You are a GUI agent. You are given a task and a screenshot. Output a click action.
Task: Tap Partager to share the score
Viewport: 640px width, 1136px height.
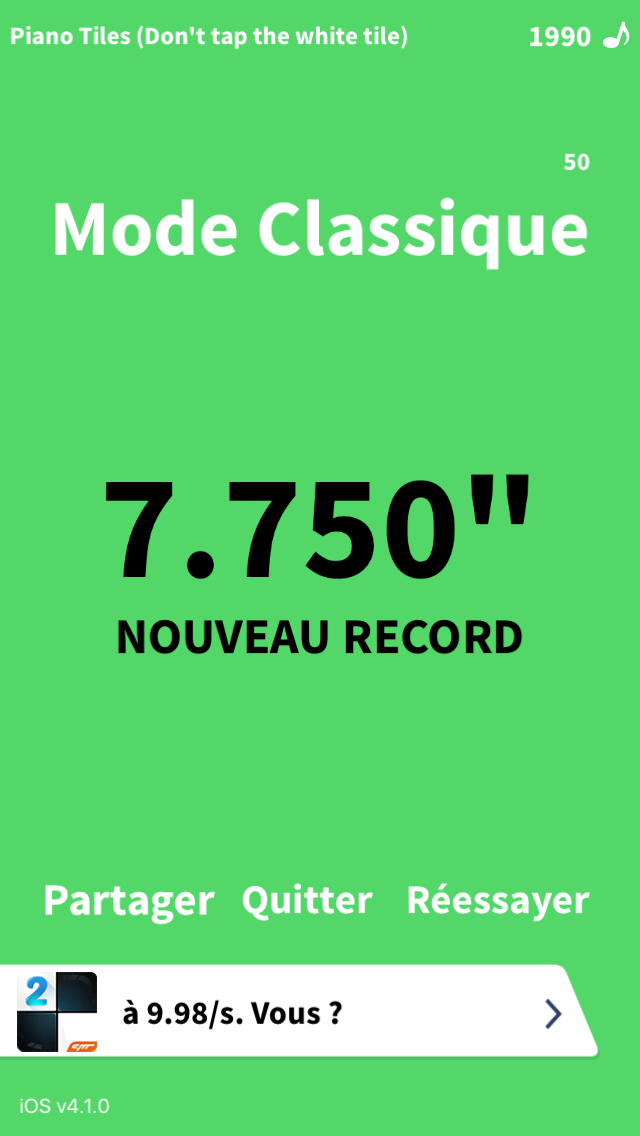click(128, 901)
